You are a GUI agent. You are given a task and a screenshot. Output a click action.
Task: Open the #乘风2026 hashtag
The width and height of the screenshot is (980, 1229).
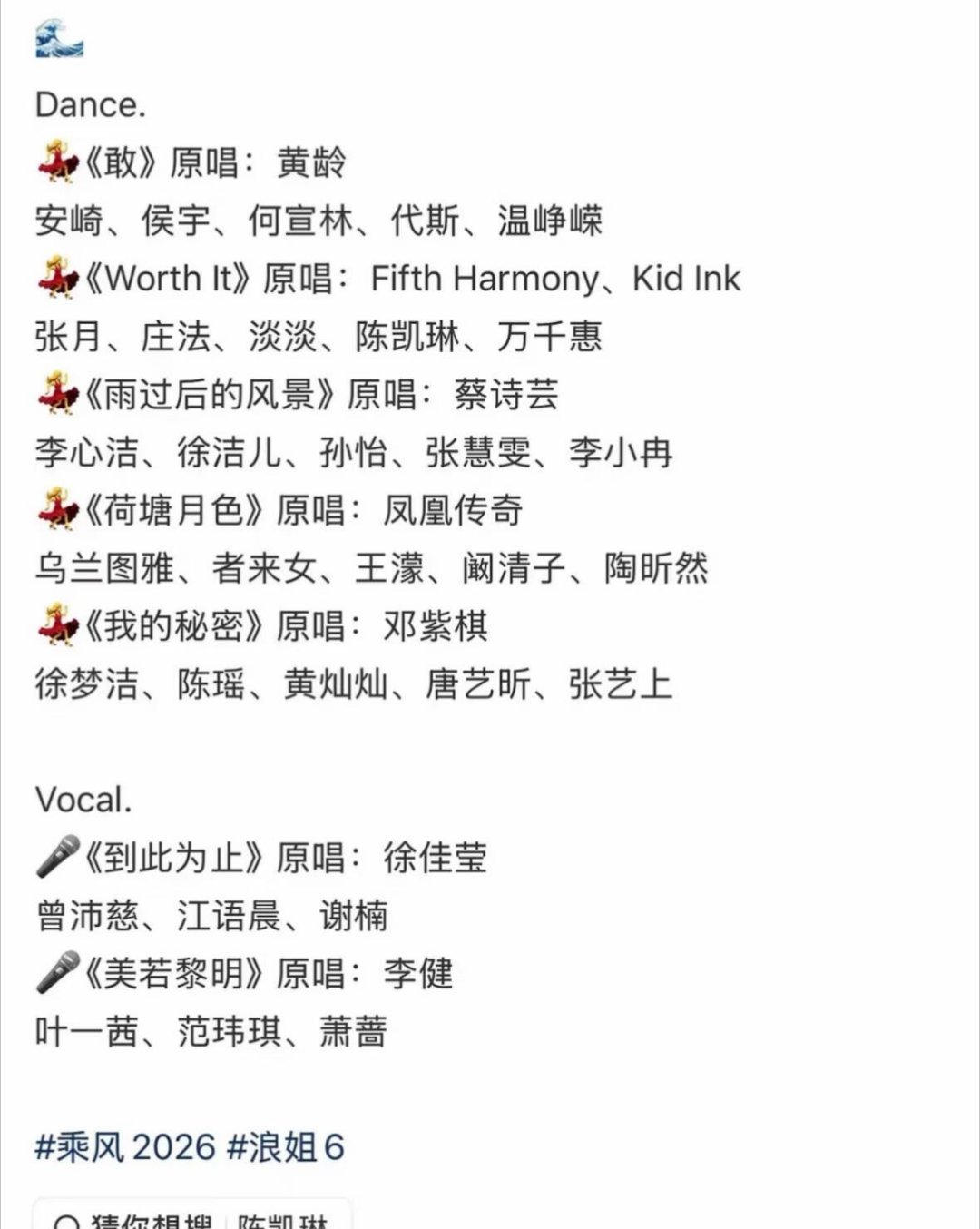coord(125,1147)
